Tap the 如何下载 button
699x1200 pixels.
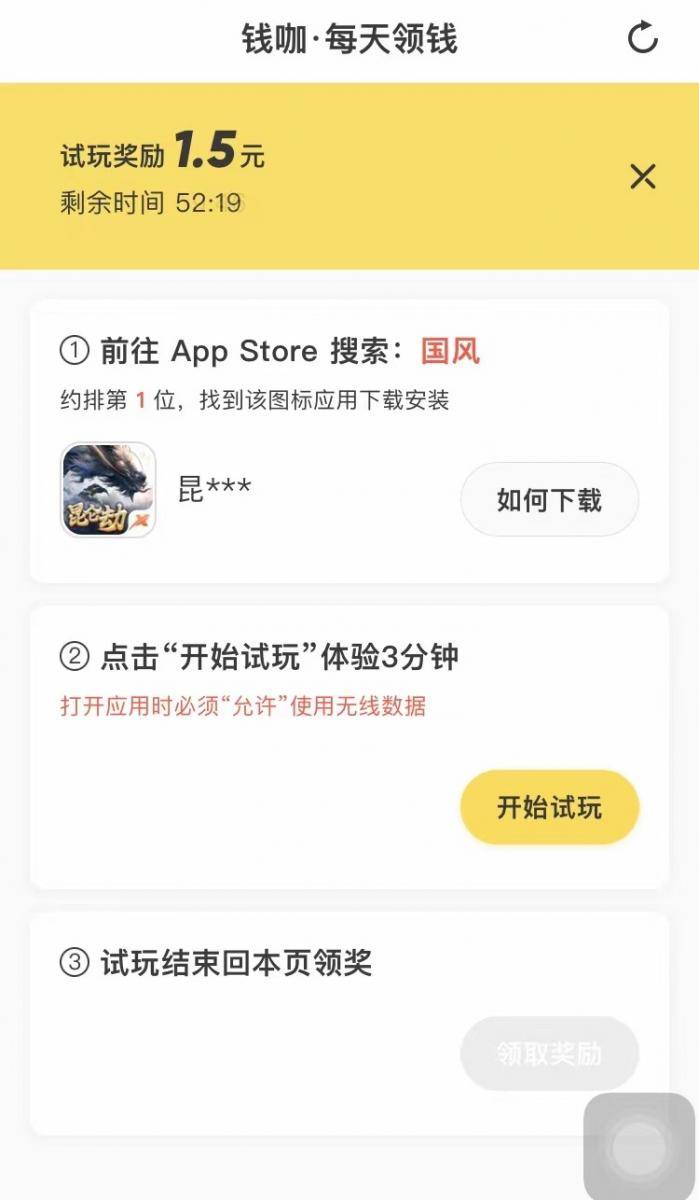[x=549, y=499]
